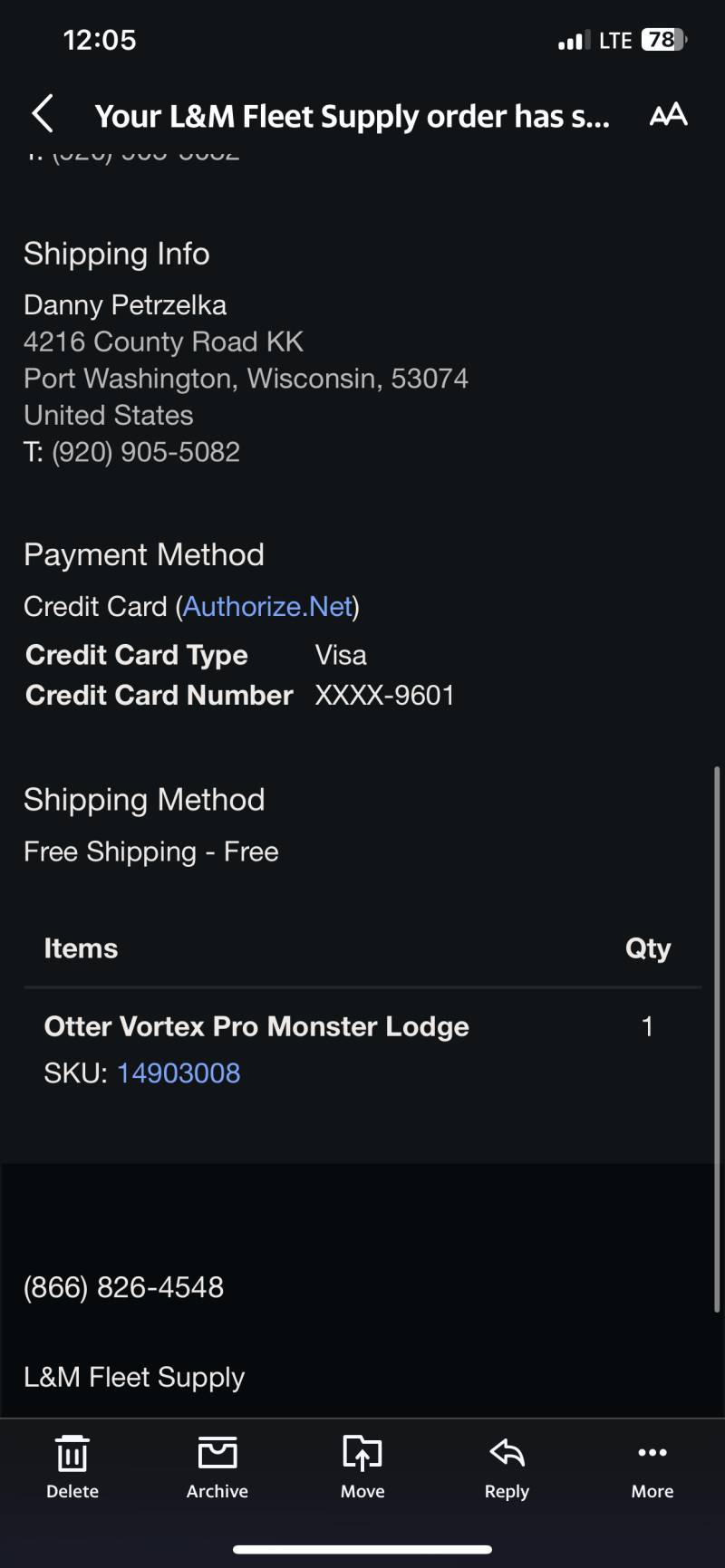Open SKU 14903008 link
Viewport: 725px width, 1568px height.
179,1073
